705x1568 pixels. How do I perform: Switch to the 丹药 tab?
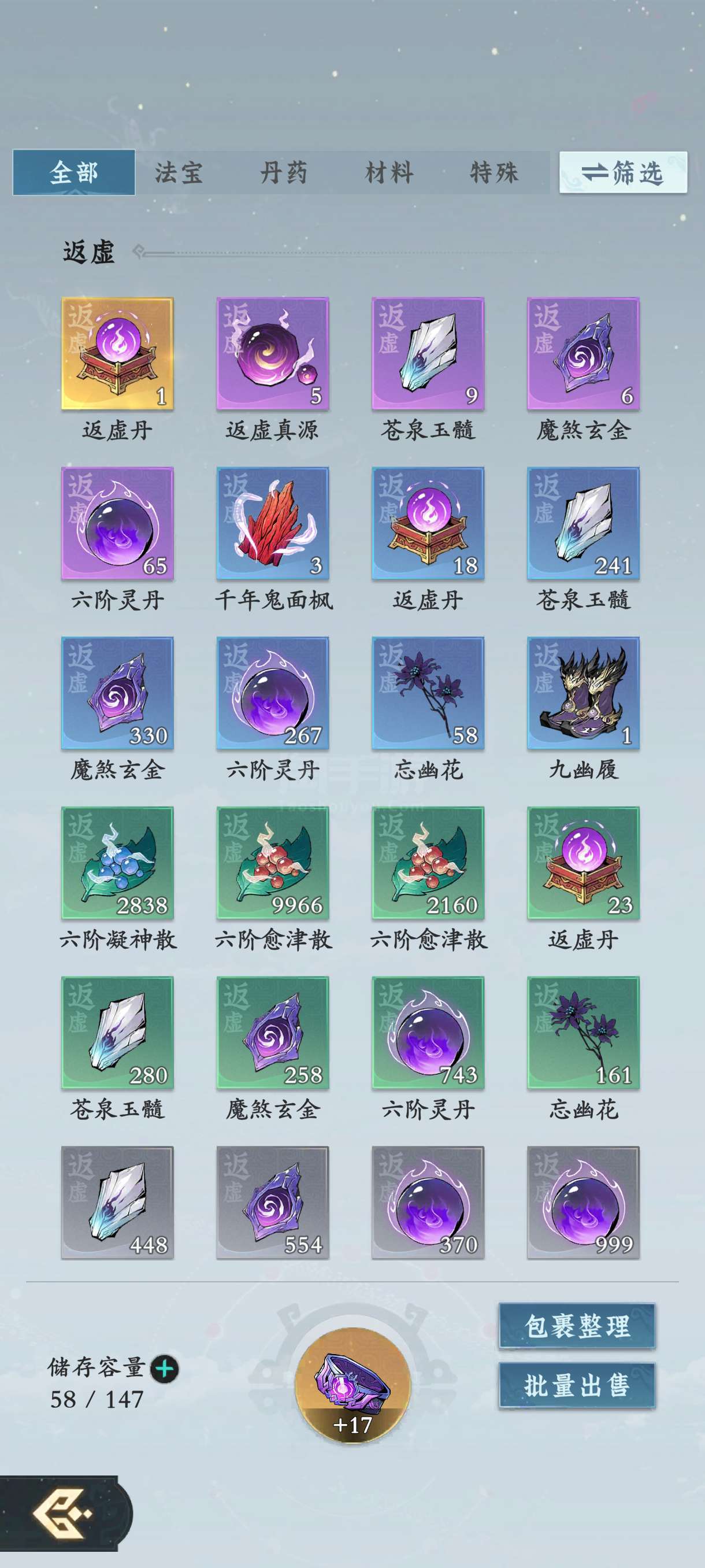click(x=284, y=173)
